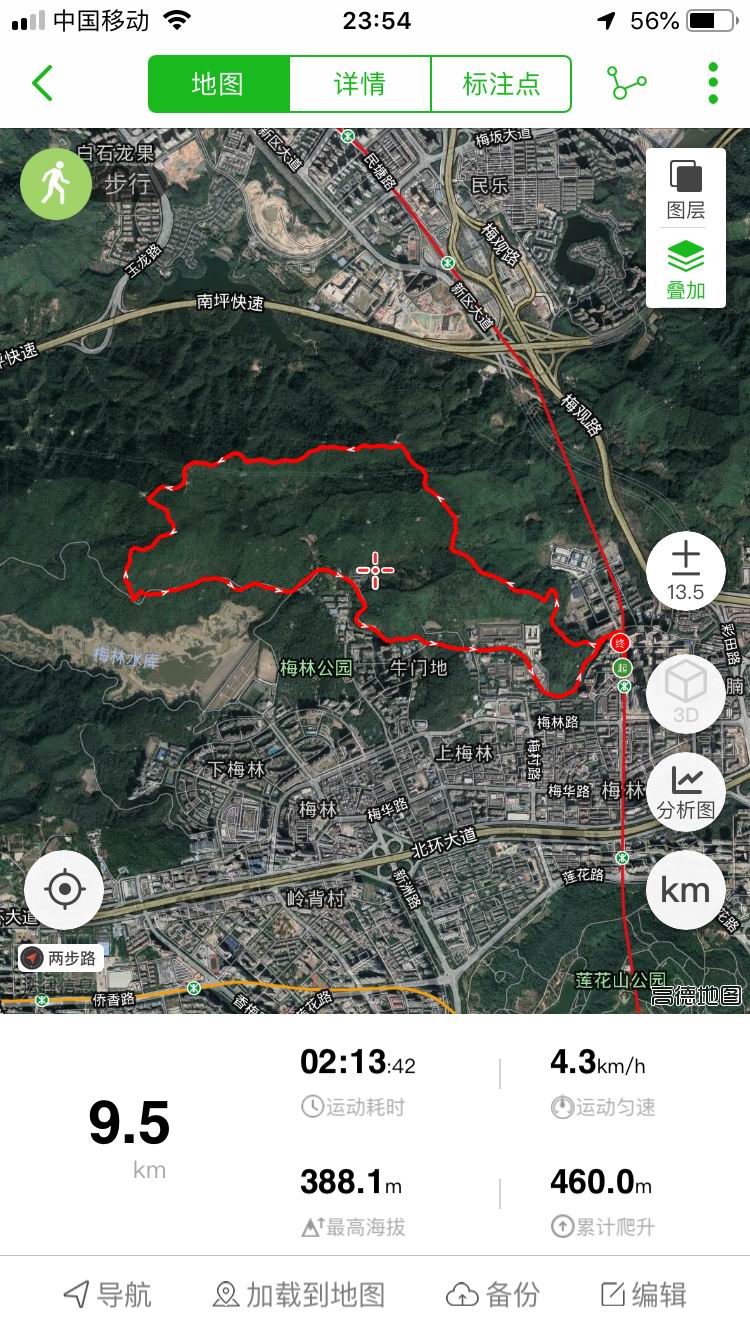Enable the 3D map view
The image size is (750, 1334).
(686, 693)
